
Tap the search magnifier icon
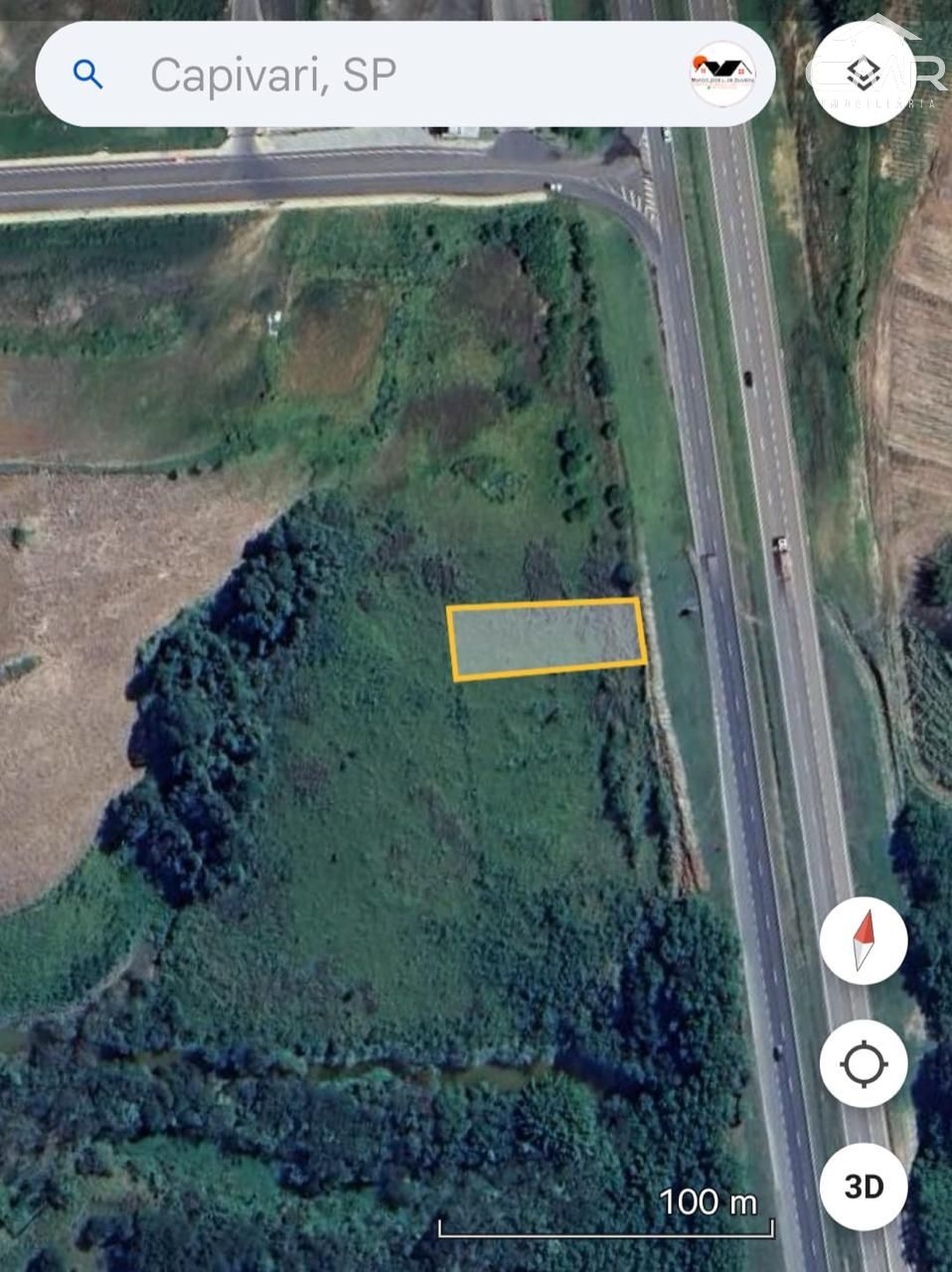pos(88,75)
